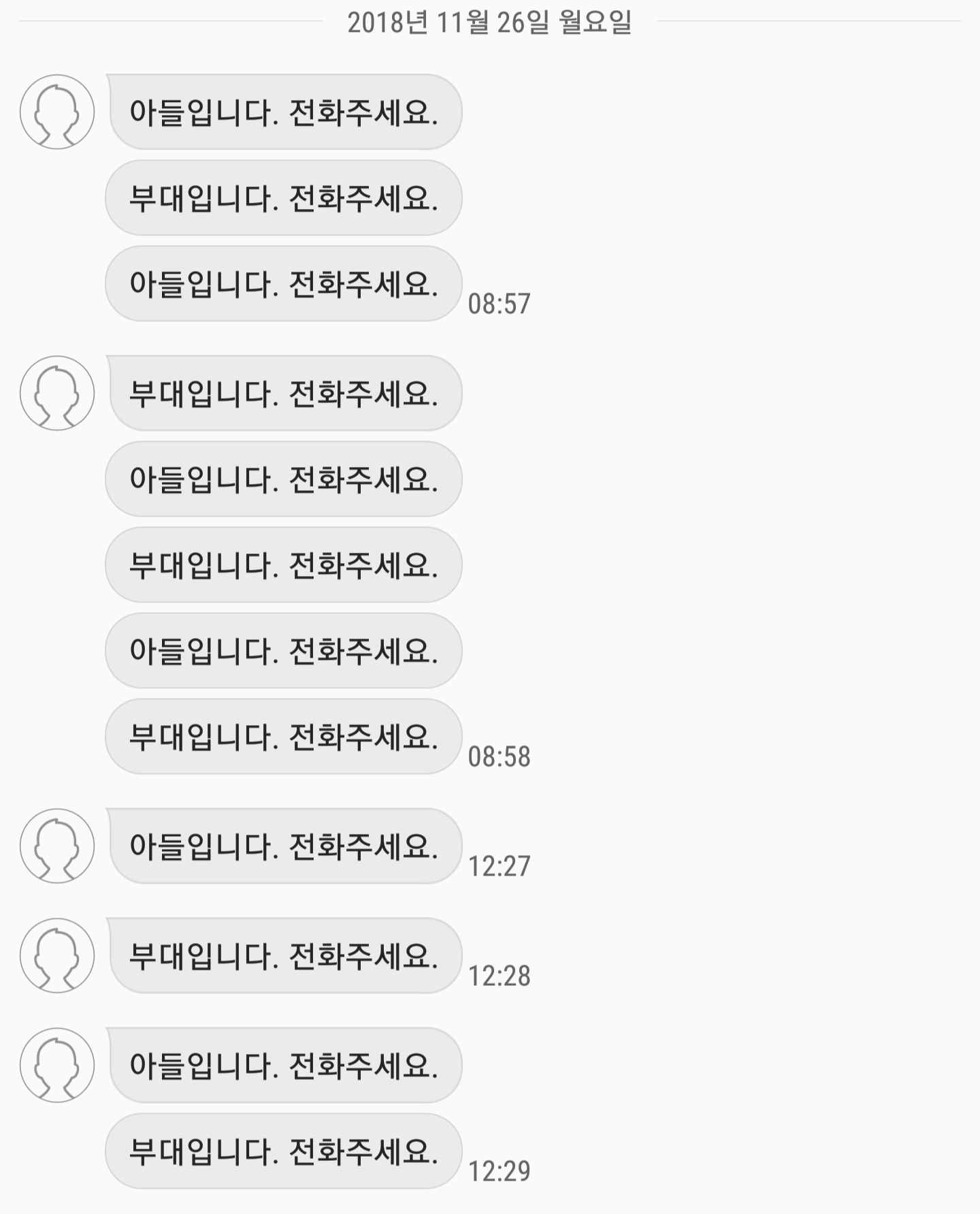Select the avatar beside the 12:29 message group

click(x=57, y=1065)
